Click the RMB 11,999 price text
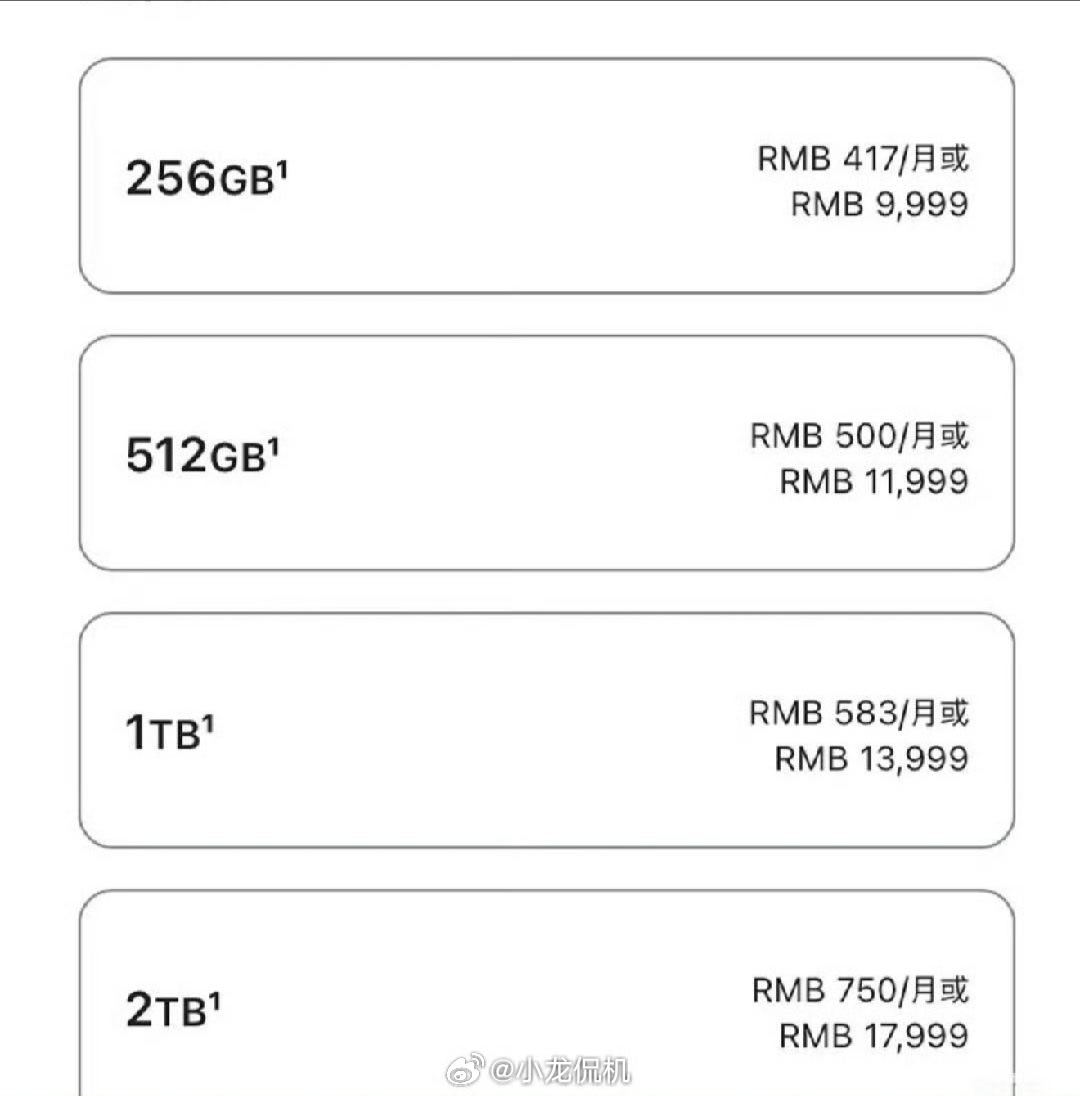The width and height of the screenshot is (1080, 1096). point(875,481)
